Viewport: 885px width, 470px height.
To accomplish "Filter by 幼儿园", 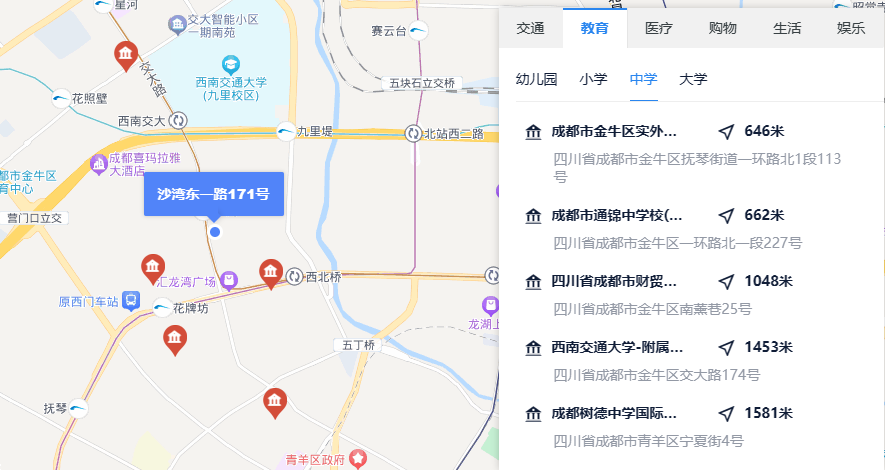I will click(536, 79).
